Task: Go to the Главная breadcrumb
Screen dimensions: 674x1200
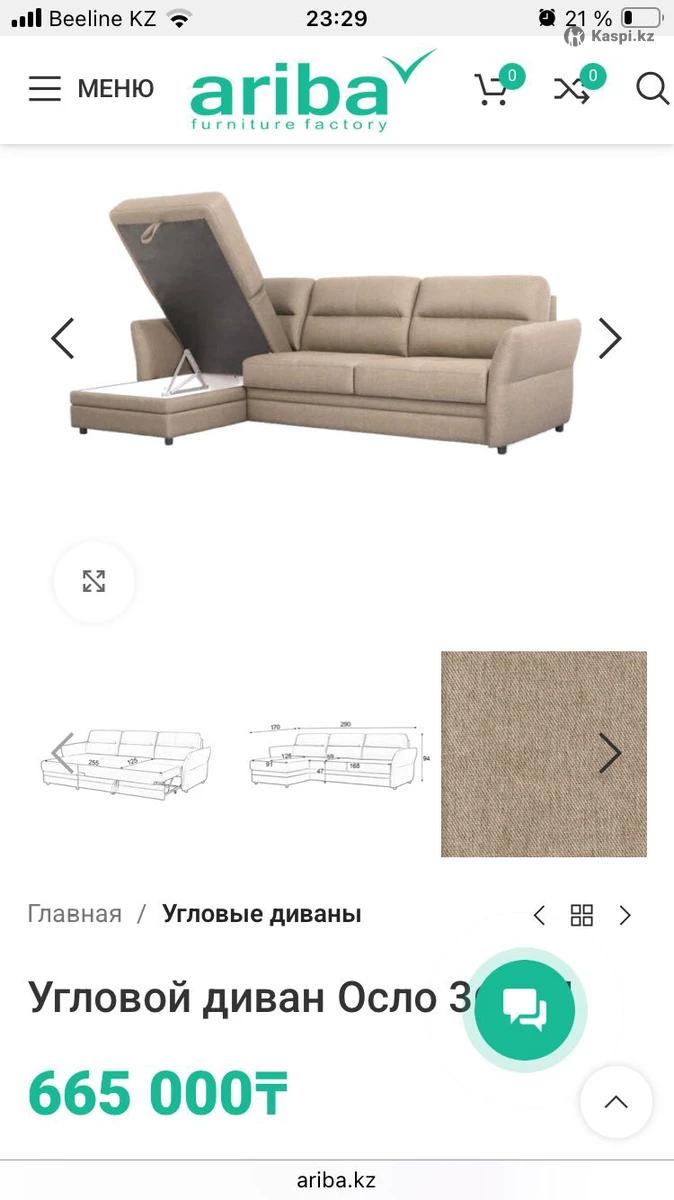Action: (x=75, y=914)
